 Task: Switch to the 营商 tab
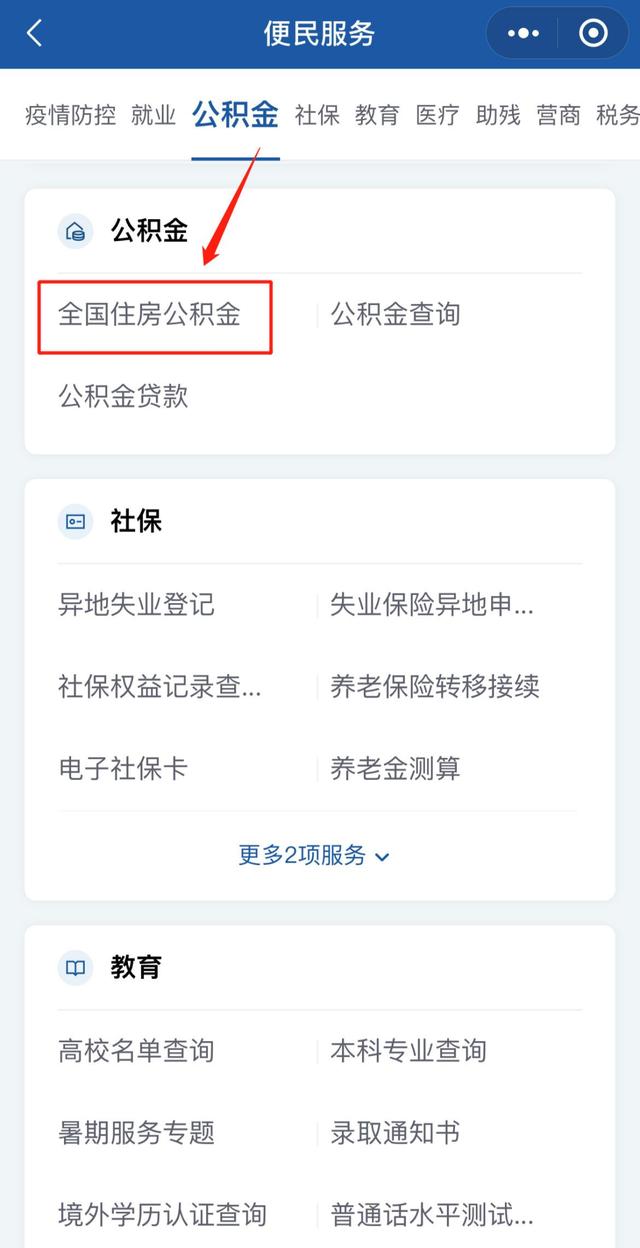[558, 115]
